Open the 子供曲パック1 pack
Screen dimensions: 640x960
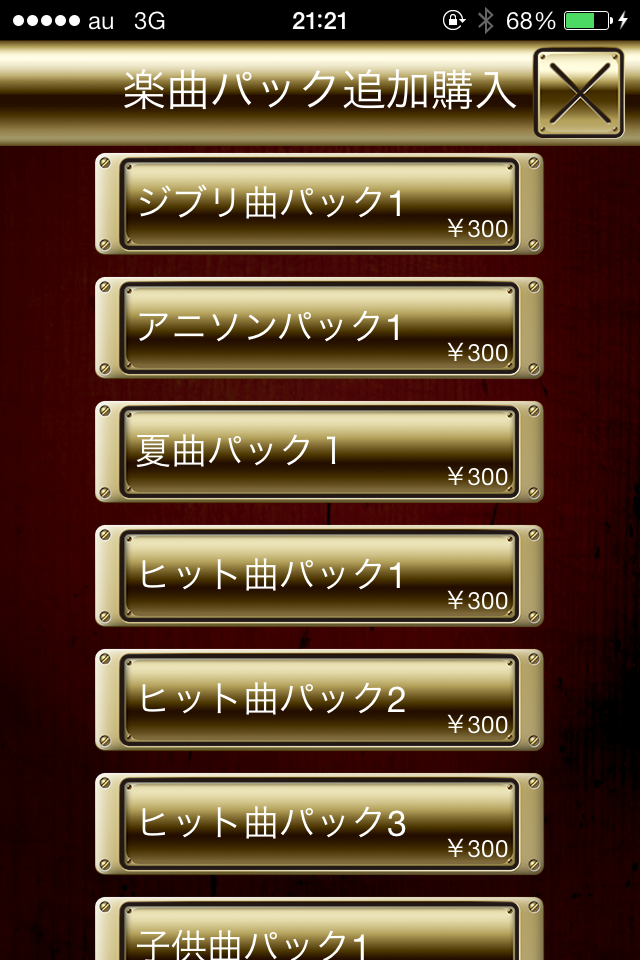point(319,934)
